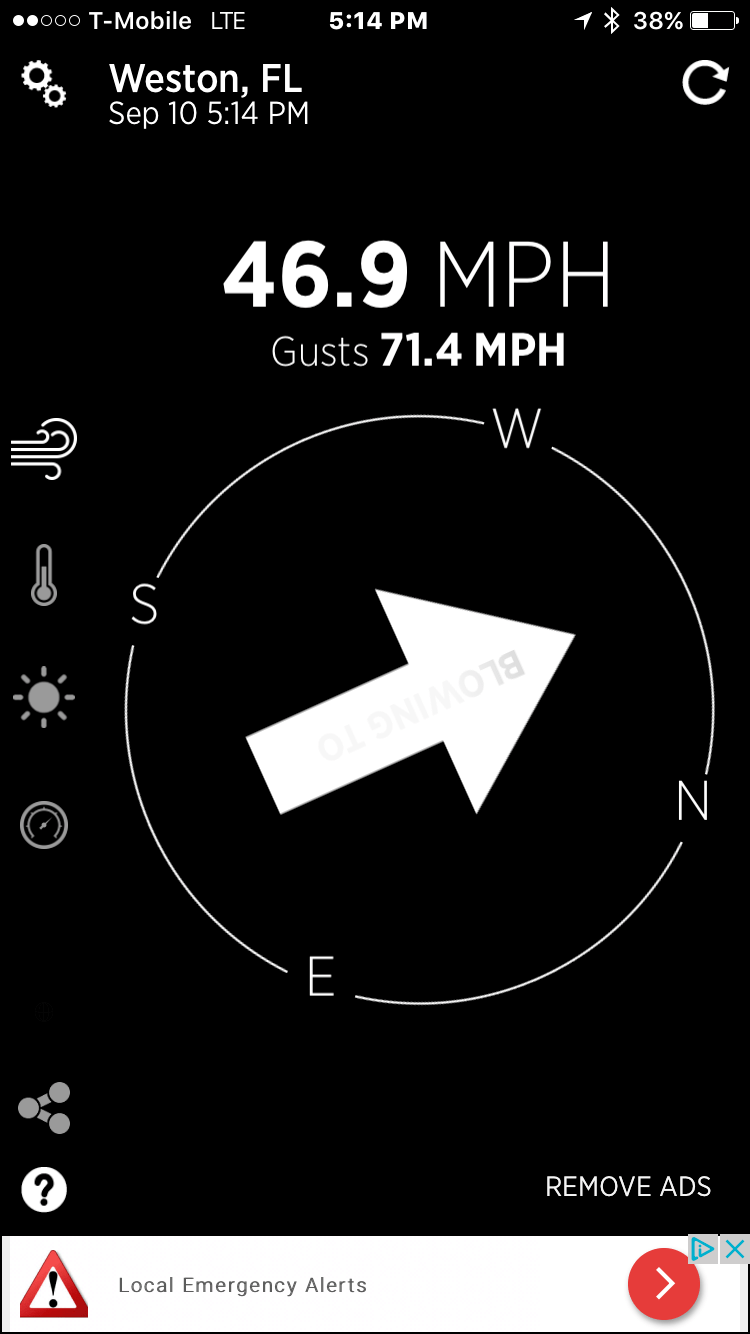
Task: Refresh the wind data
Action: coord(704,83)
